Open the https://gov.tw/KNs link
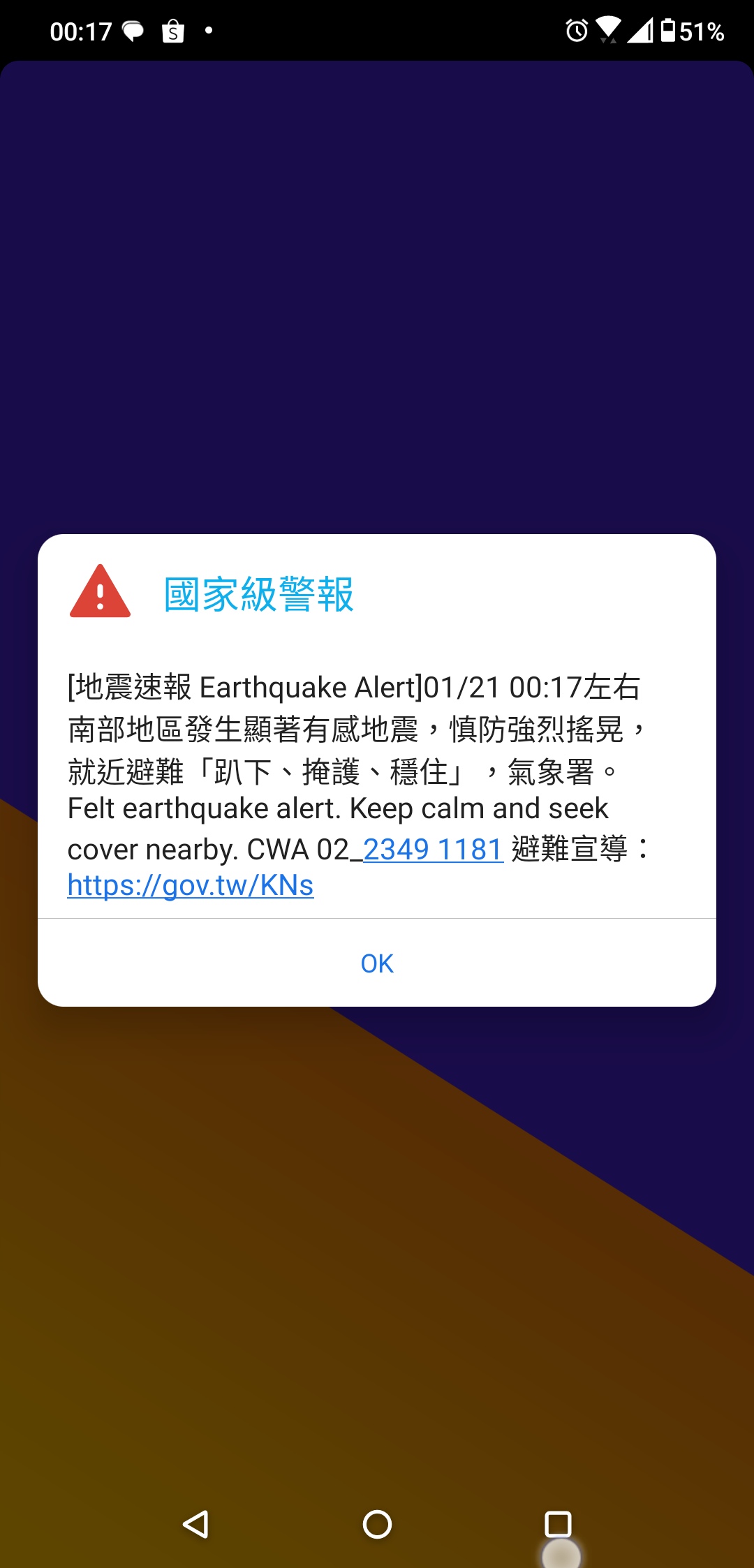 [x=191, y=885]
